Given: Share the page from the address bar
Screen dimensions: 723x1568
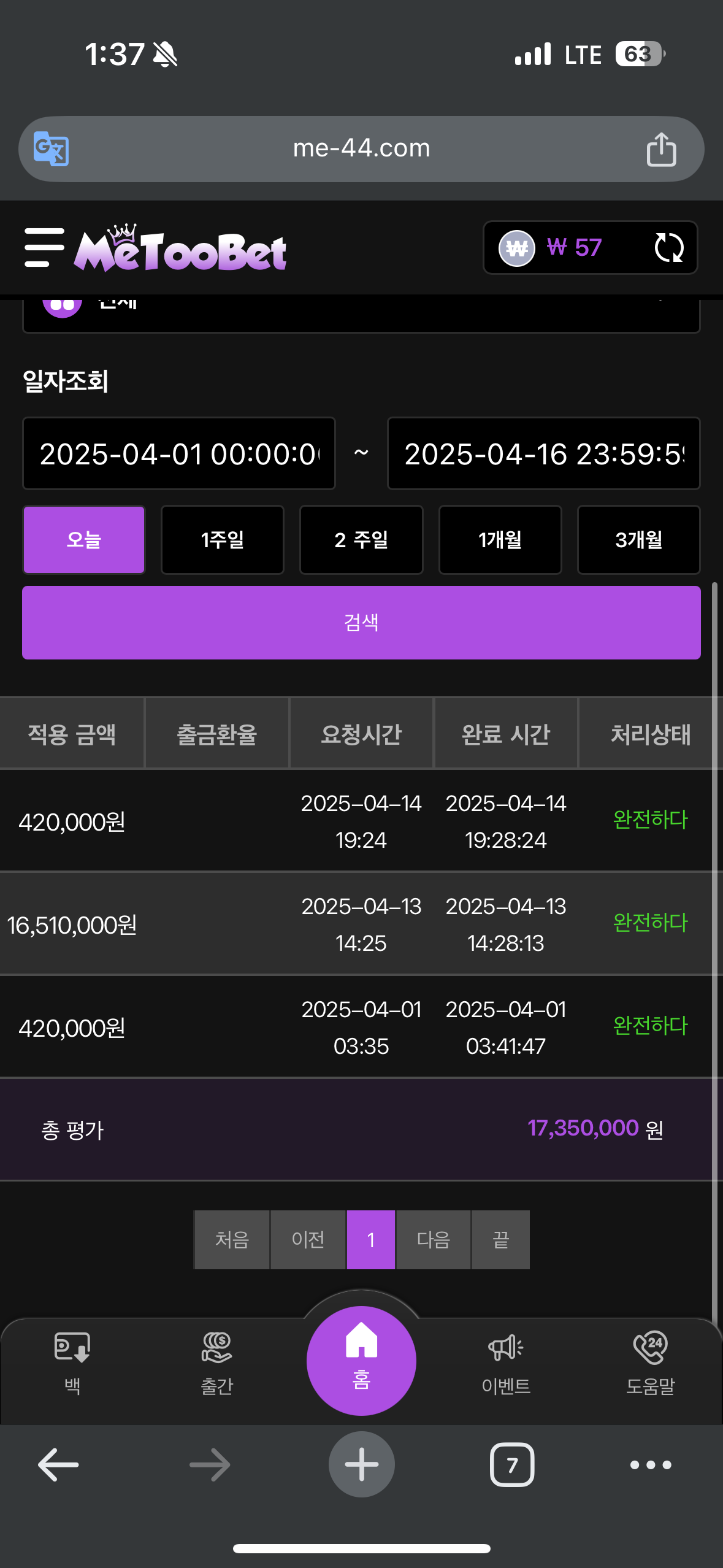Looking at the screenshot, I should [661, 149].
